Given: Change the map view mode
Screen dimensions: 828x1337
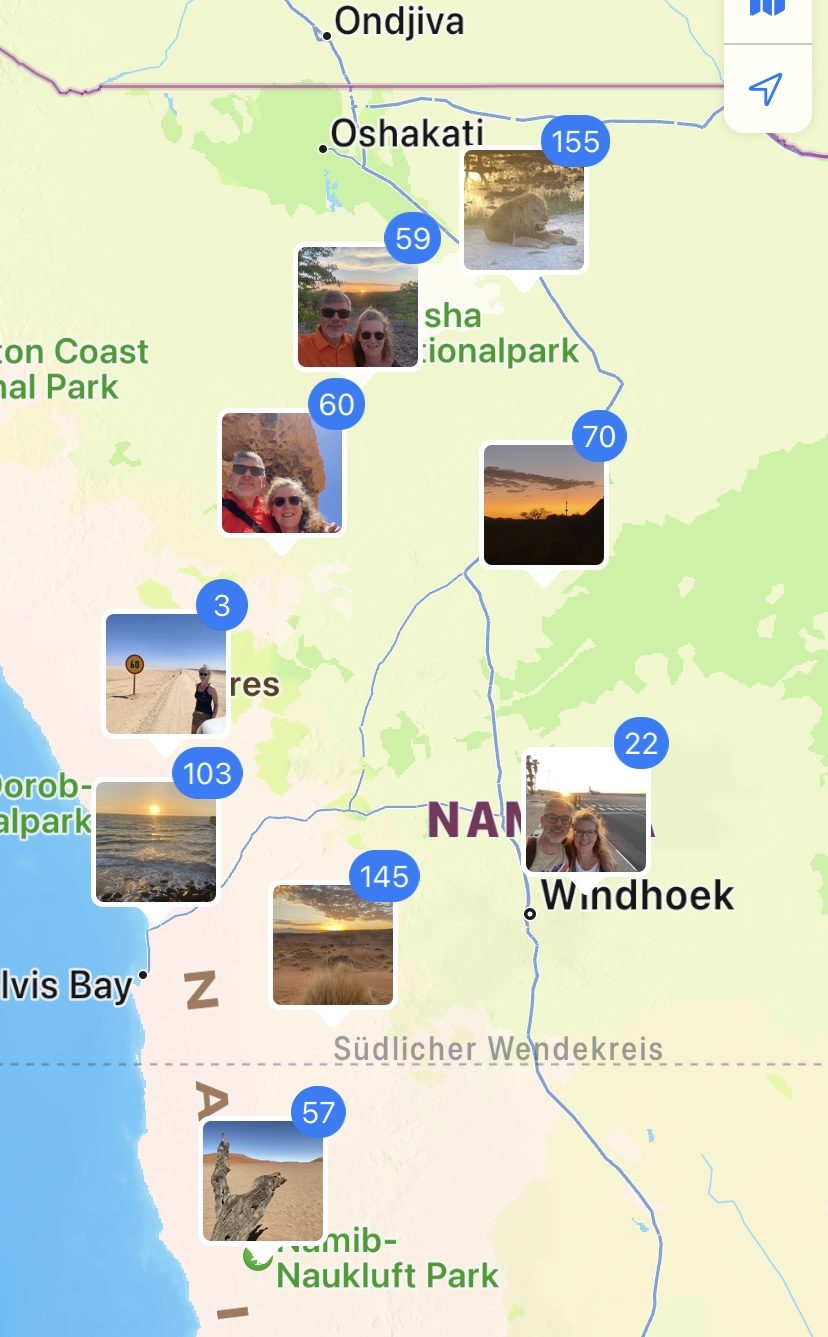Looking at the screenshot, I should 766,10.
